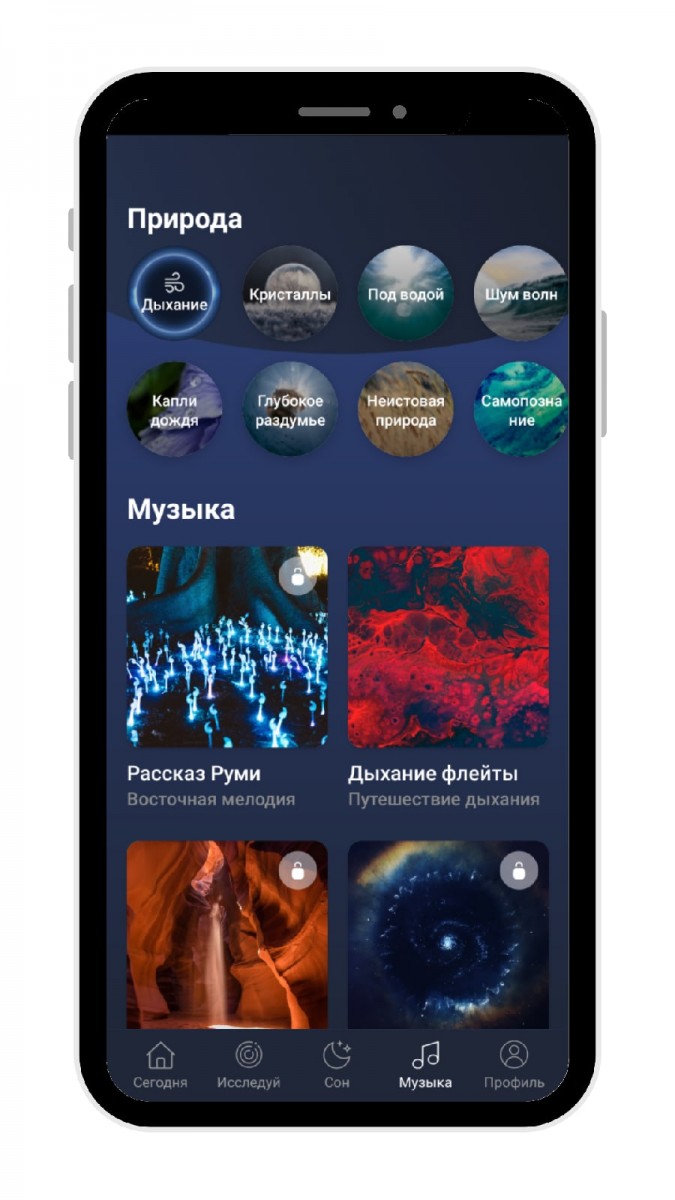This screenshot has width=675, height=1200.
Task: Switch to the Сон tab
Action: pyautogui.click(x=337, y=1065)
